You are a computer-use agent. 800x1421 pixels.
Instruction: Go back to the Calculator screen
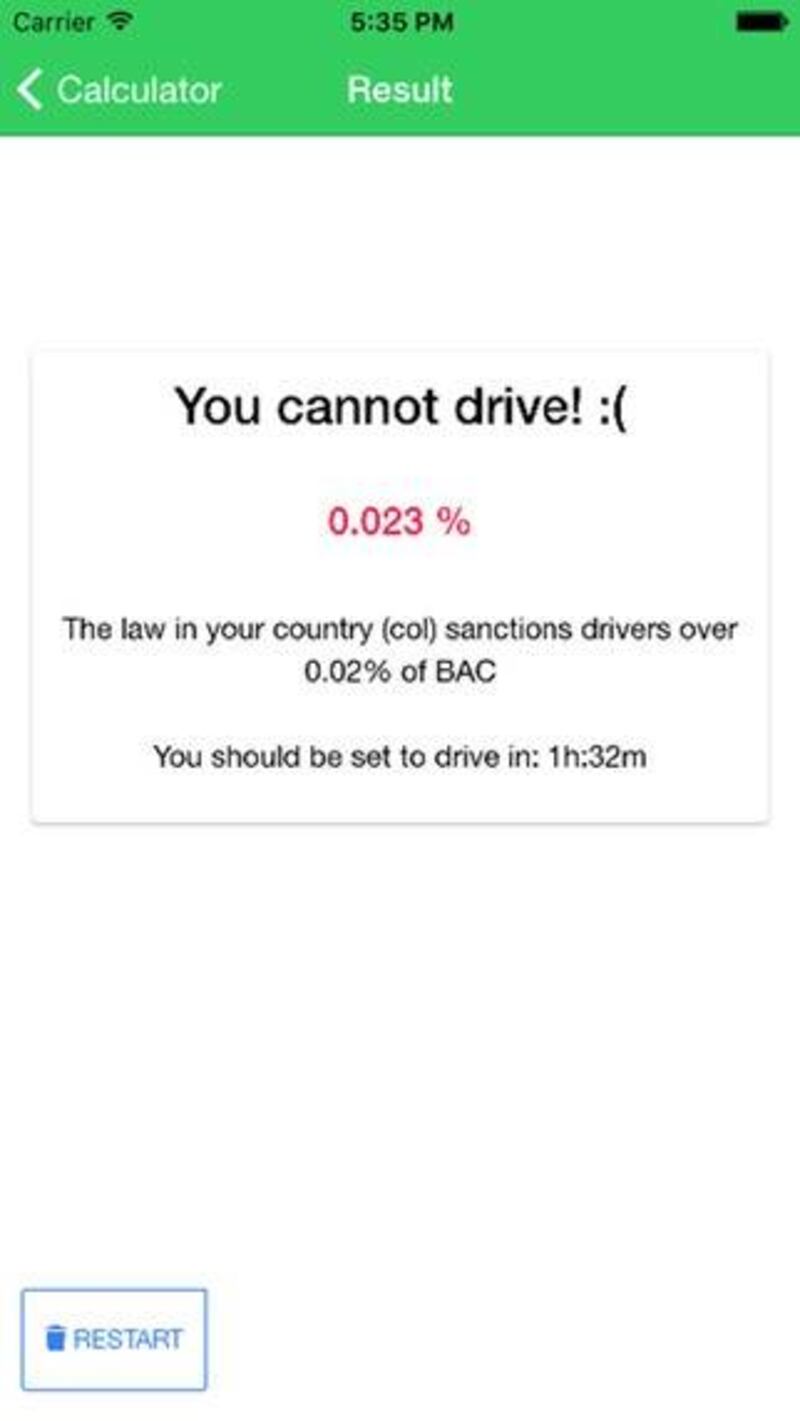tap(118, 90)
